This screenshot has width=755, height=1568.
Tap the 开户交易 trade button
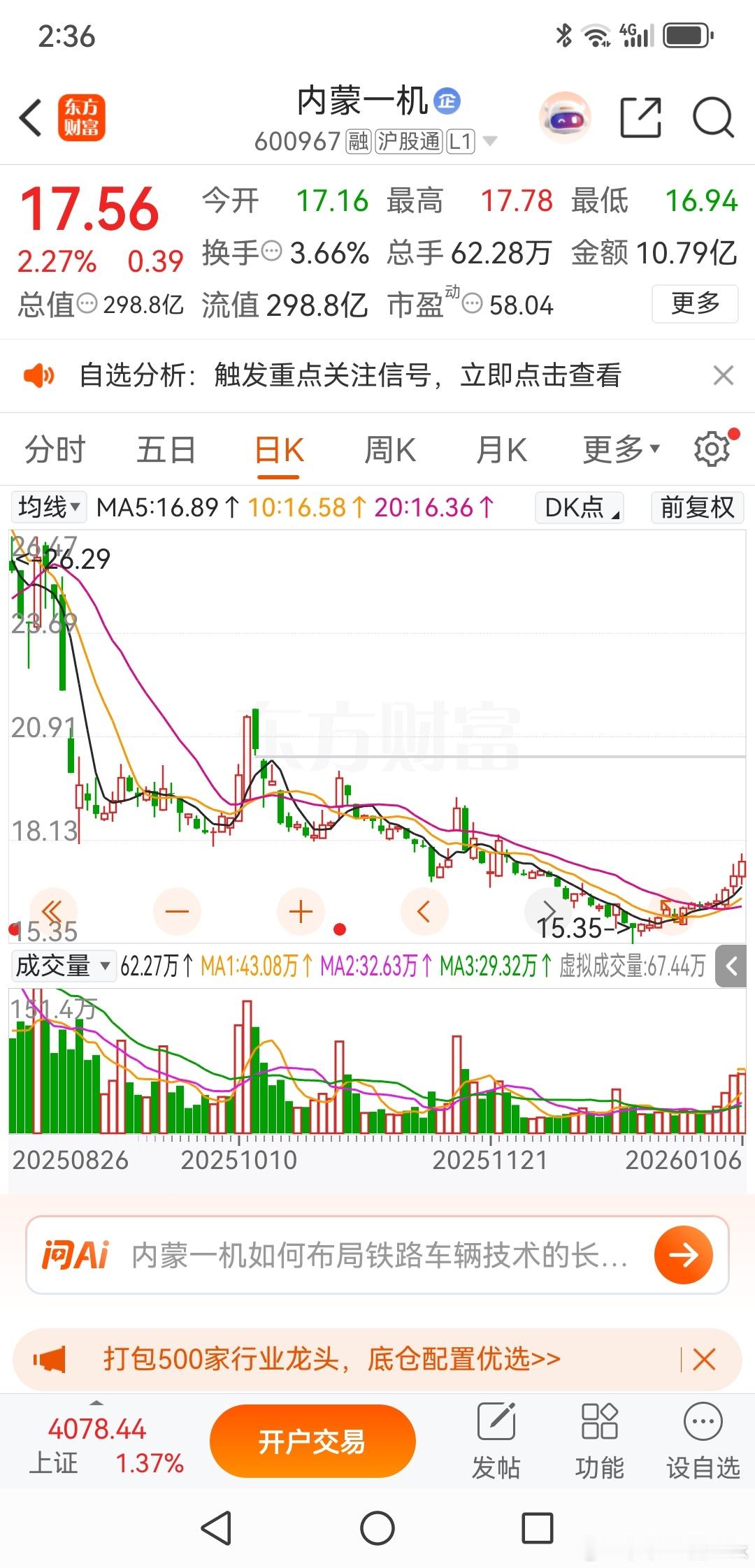point(310,1439)
